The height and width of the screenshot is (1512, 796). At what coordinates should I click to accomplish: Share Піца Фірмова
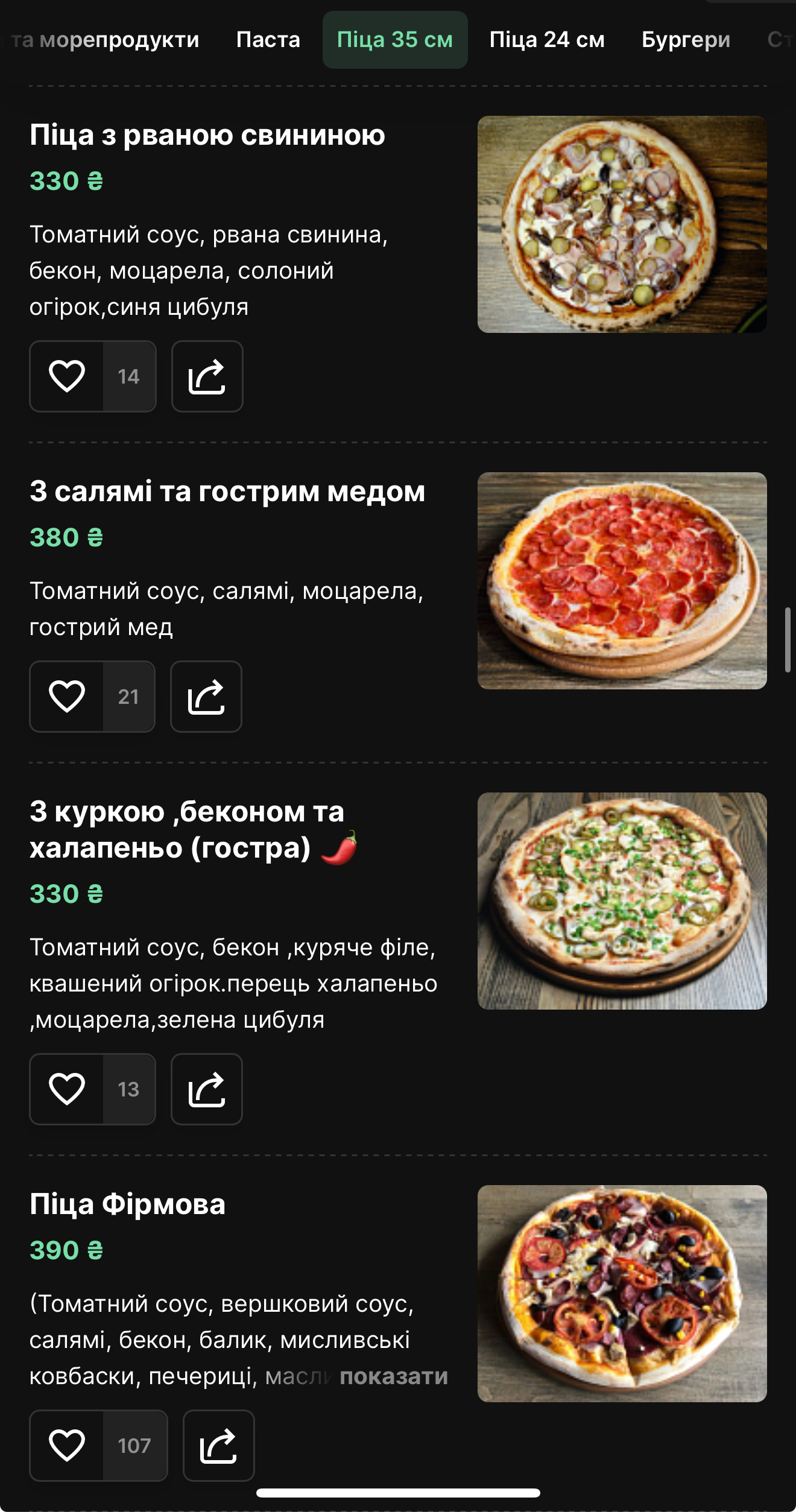click(218, 1446)
